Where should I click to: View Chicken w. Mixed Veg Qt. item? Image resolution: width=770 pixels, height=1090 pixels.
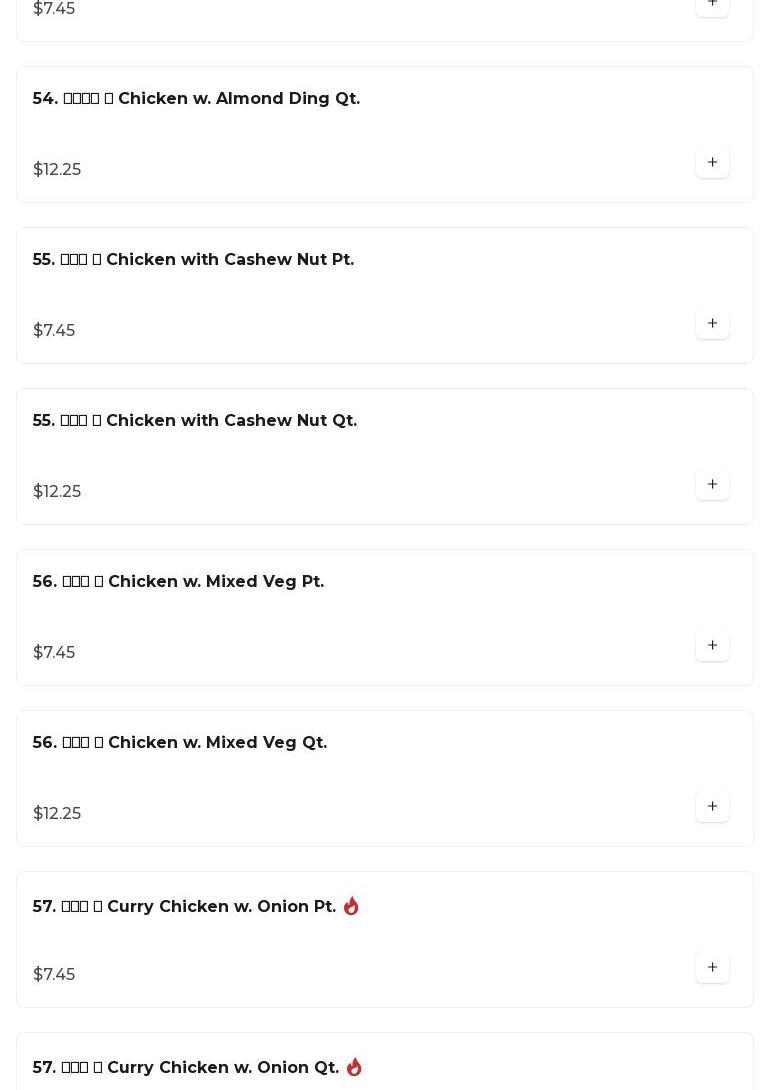pos(180,743)
